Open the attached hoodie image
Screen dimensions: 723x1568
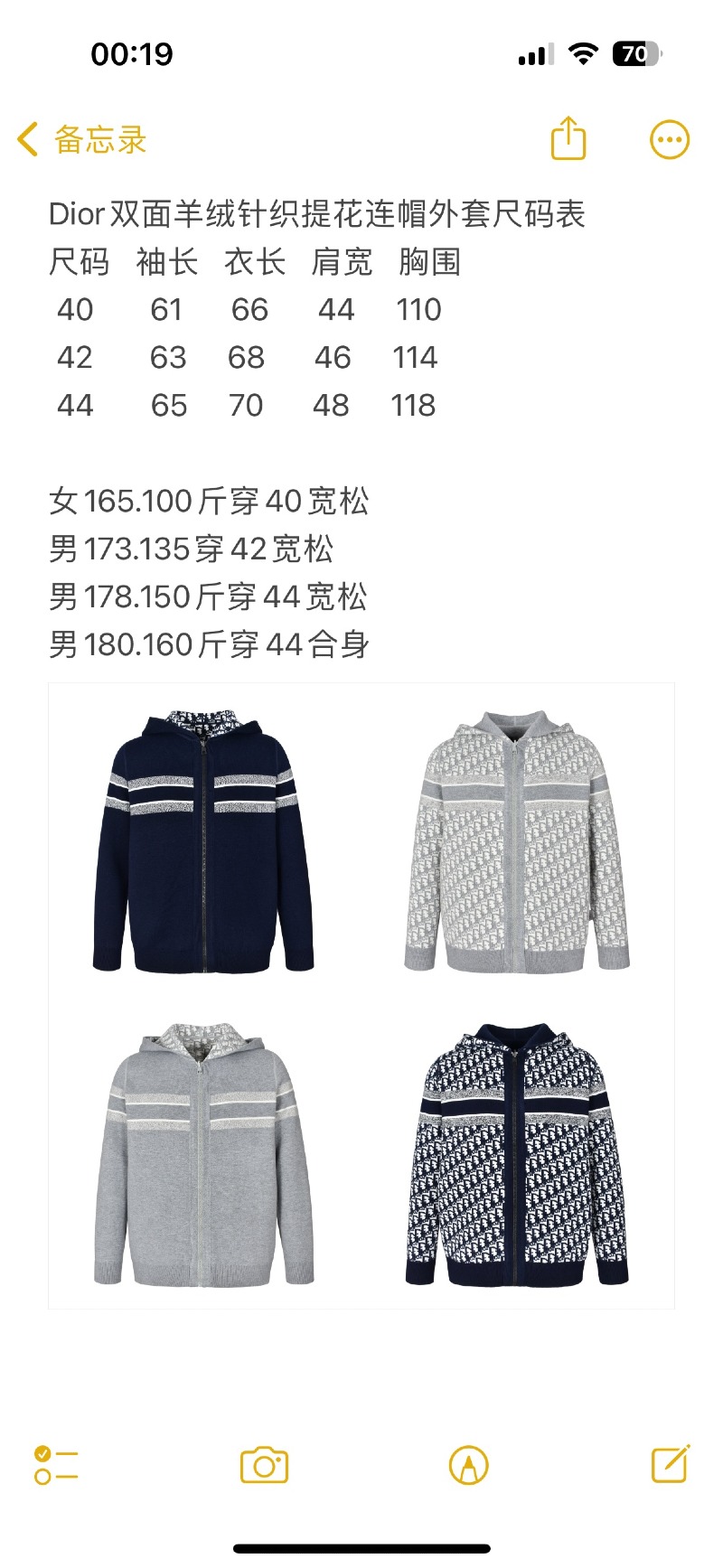(361, 994)
